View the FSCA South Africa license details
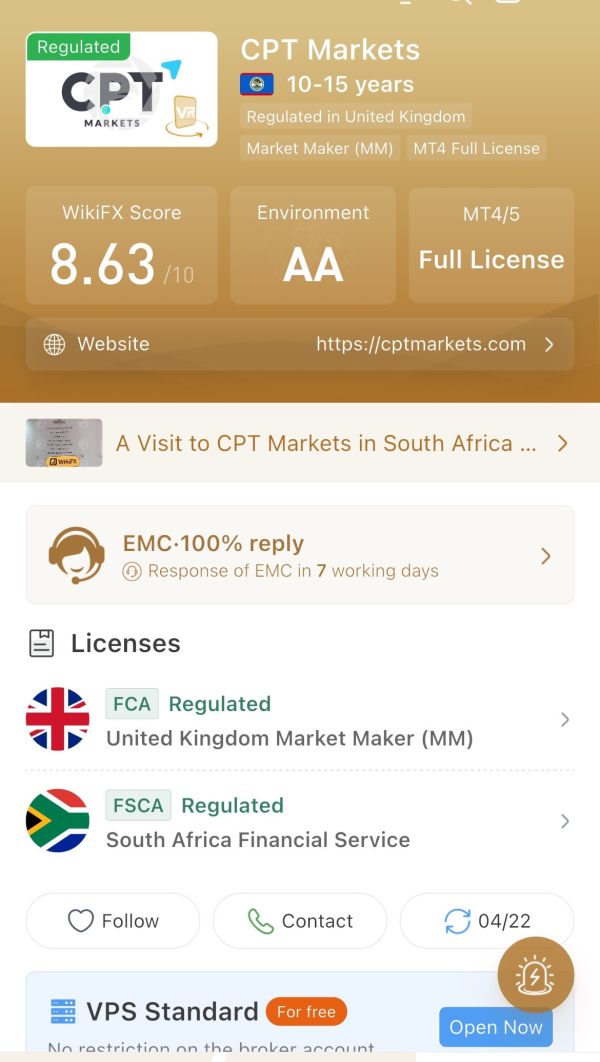Image resolution: width=600 pixels, height=1062 pixels. (299, 821)
